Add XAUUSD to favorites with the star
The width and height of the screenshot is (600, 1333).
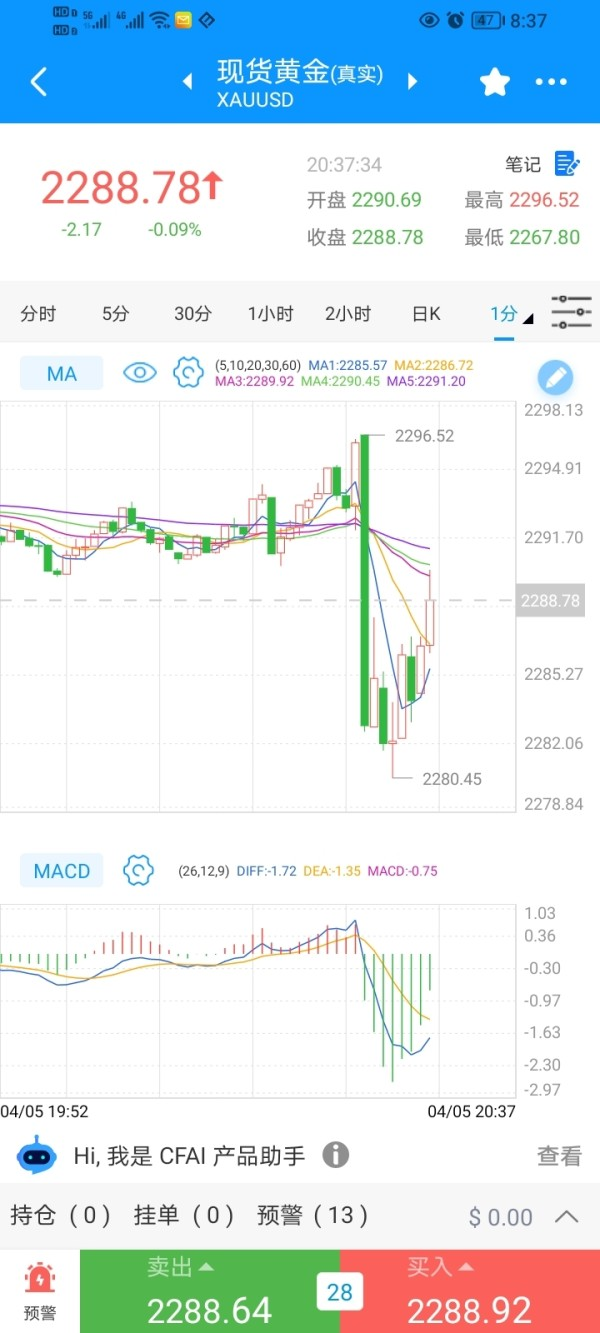495,82
